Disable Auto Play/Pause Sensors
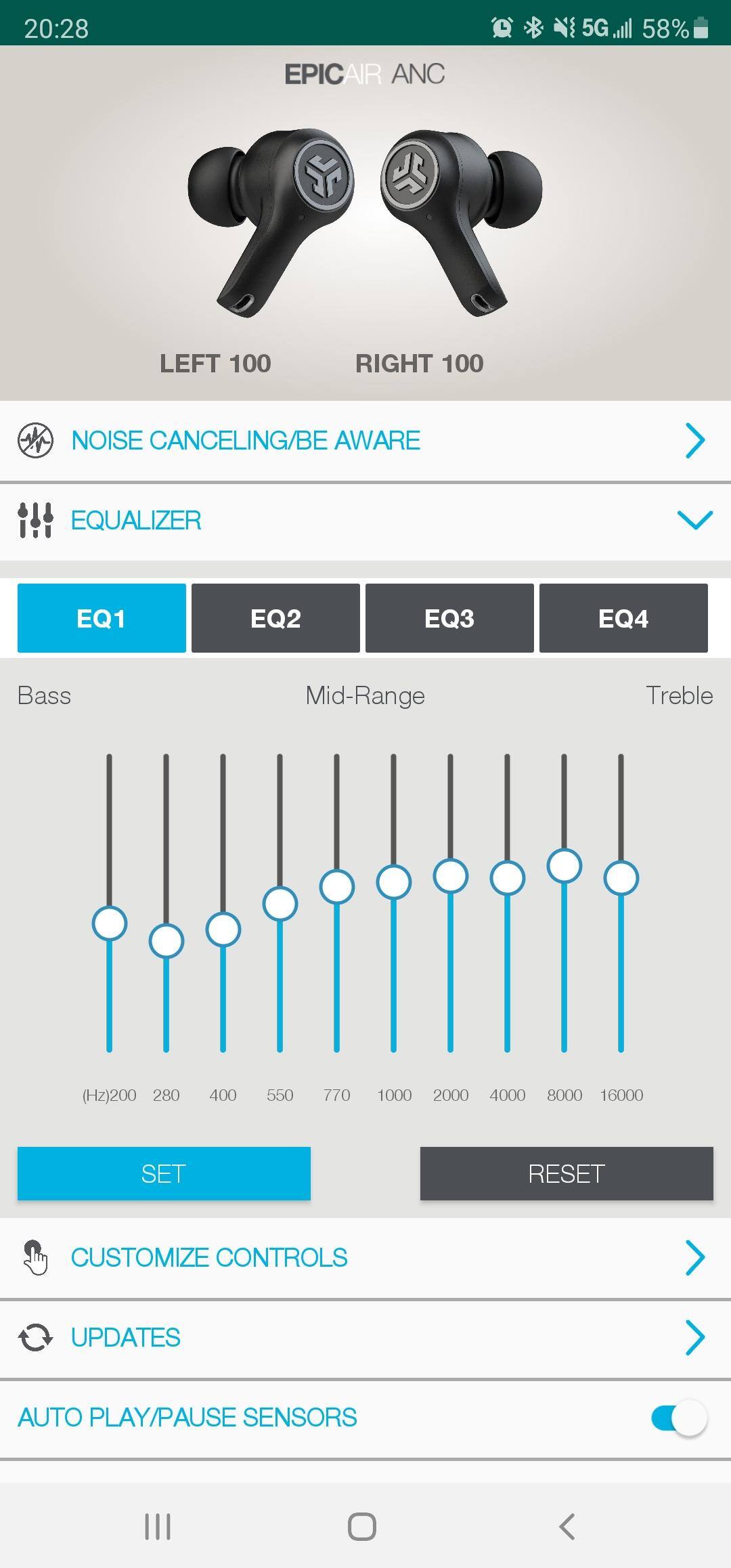 pyautogui.click(x=679, y=1418)
